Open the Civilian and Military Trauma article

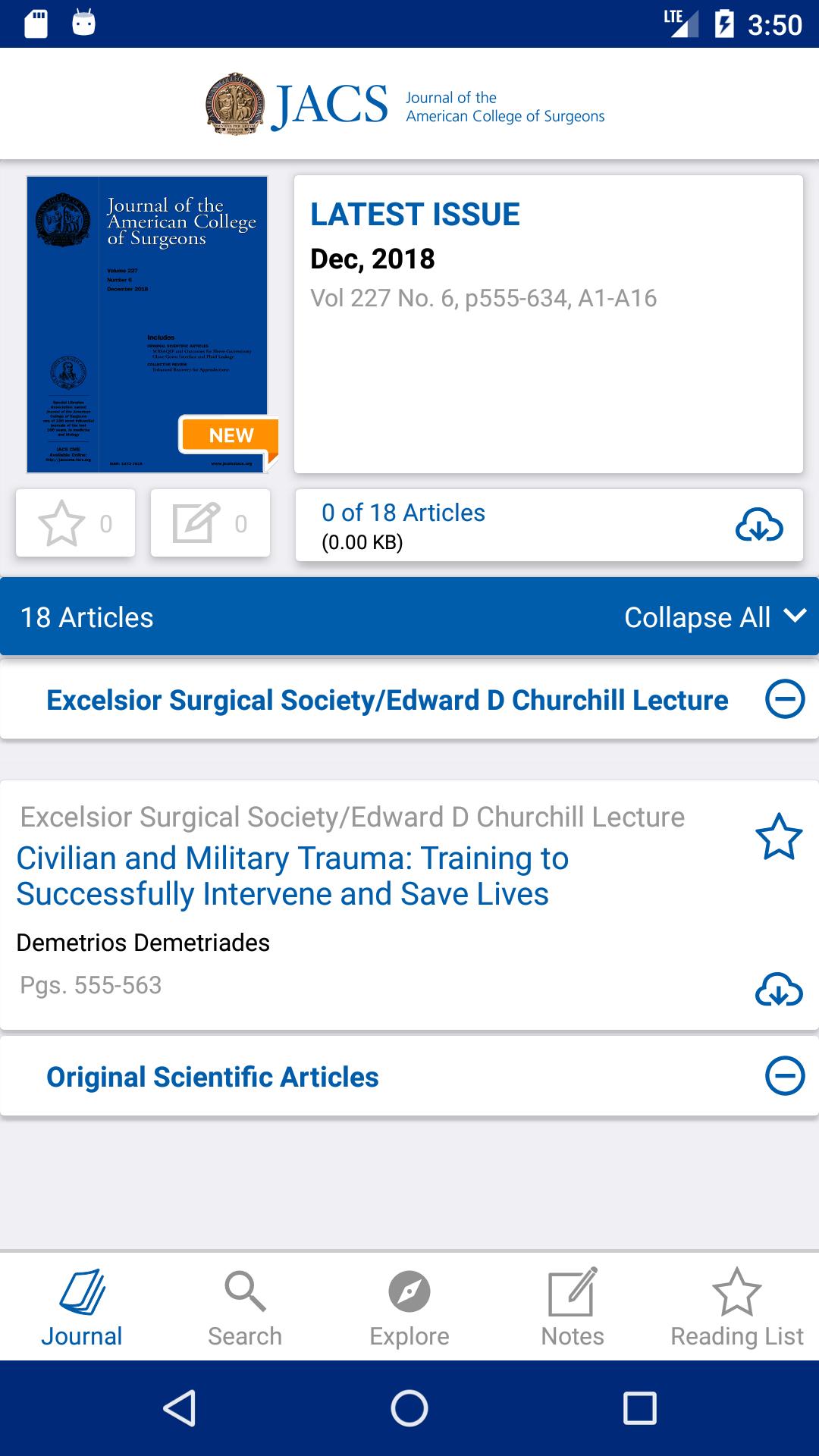292,876
